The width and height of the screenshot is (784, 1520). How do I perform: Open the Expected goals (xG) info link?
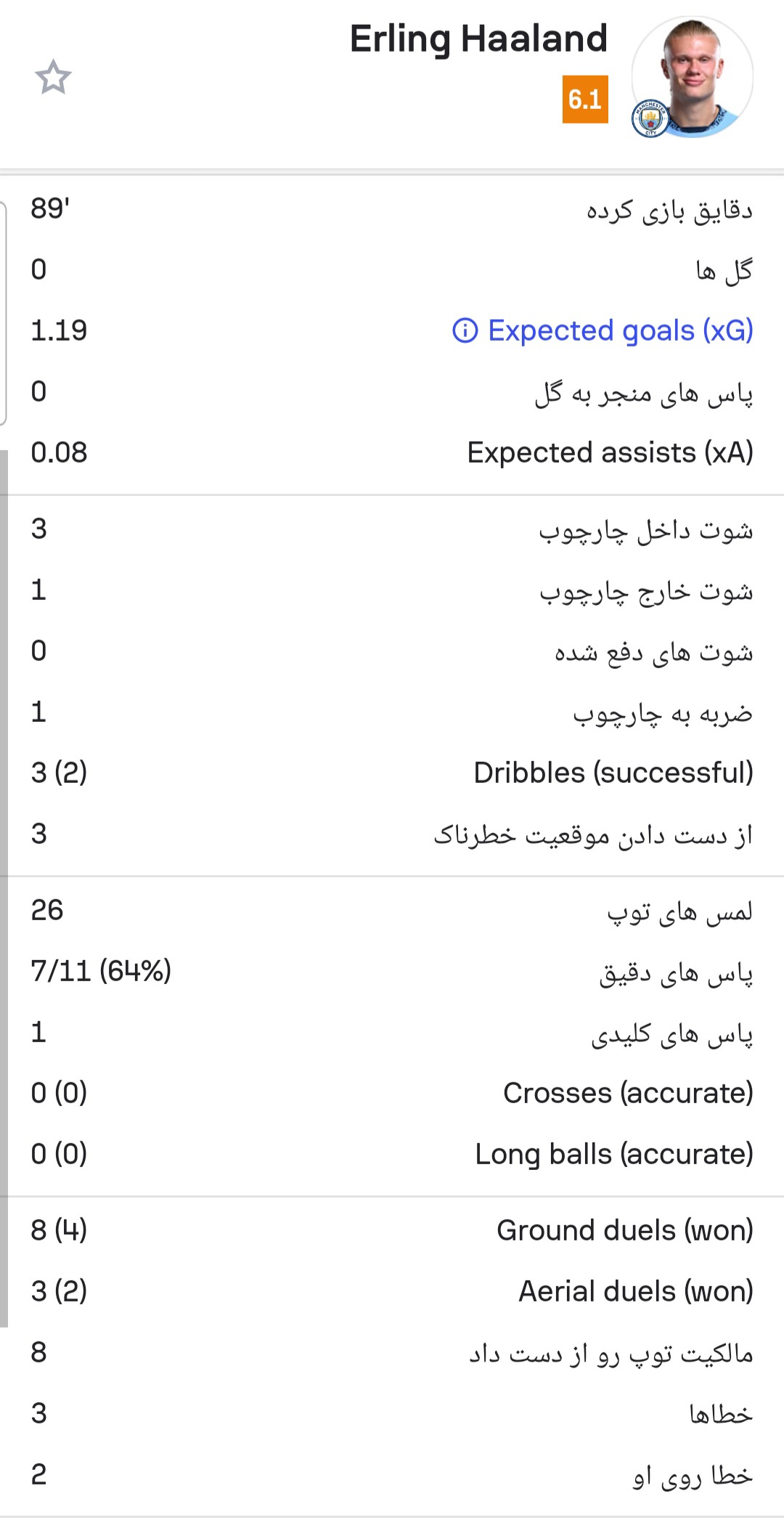pos(603,330)
